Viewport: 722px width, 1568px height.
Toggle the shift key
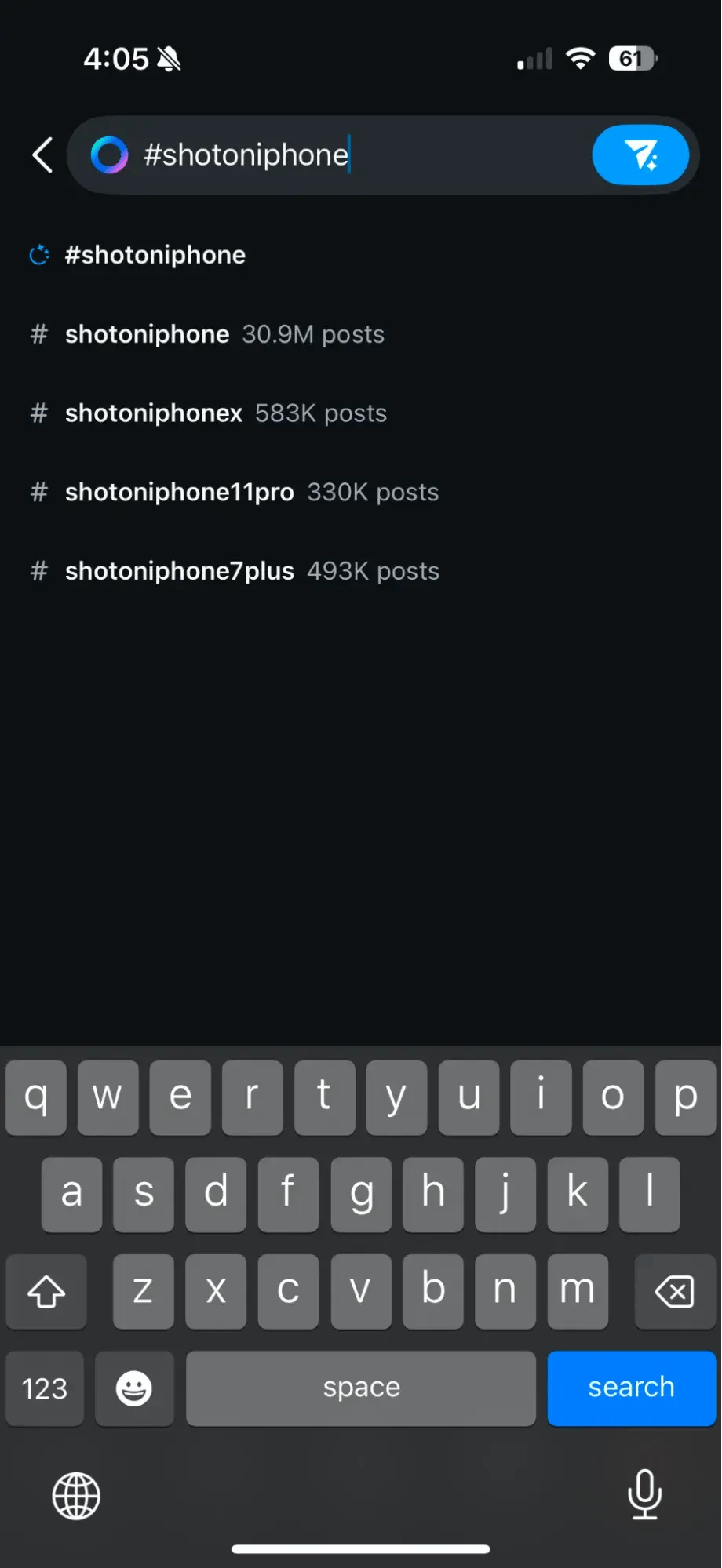[46, 1291]
